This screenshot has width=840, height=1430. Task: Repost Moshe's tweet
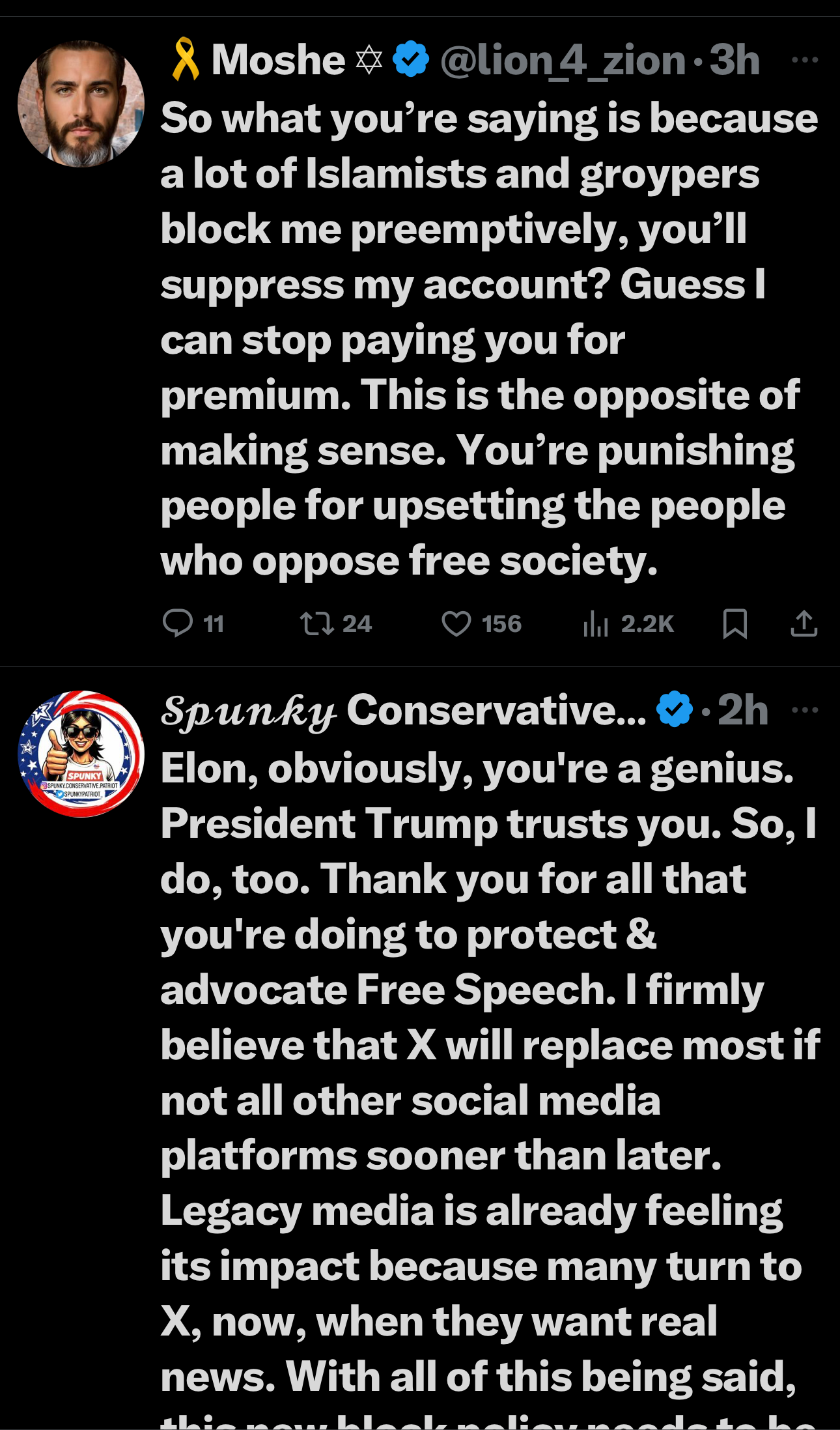335,623
